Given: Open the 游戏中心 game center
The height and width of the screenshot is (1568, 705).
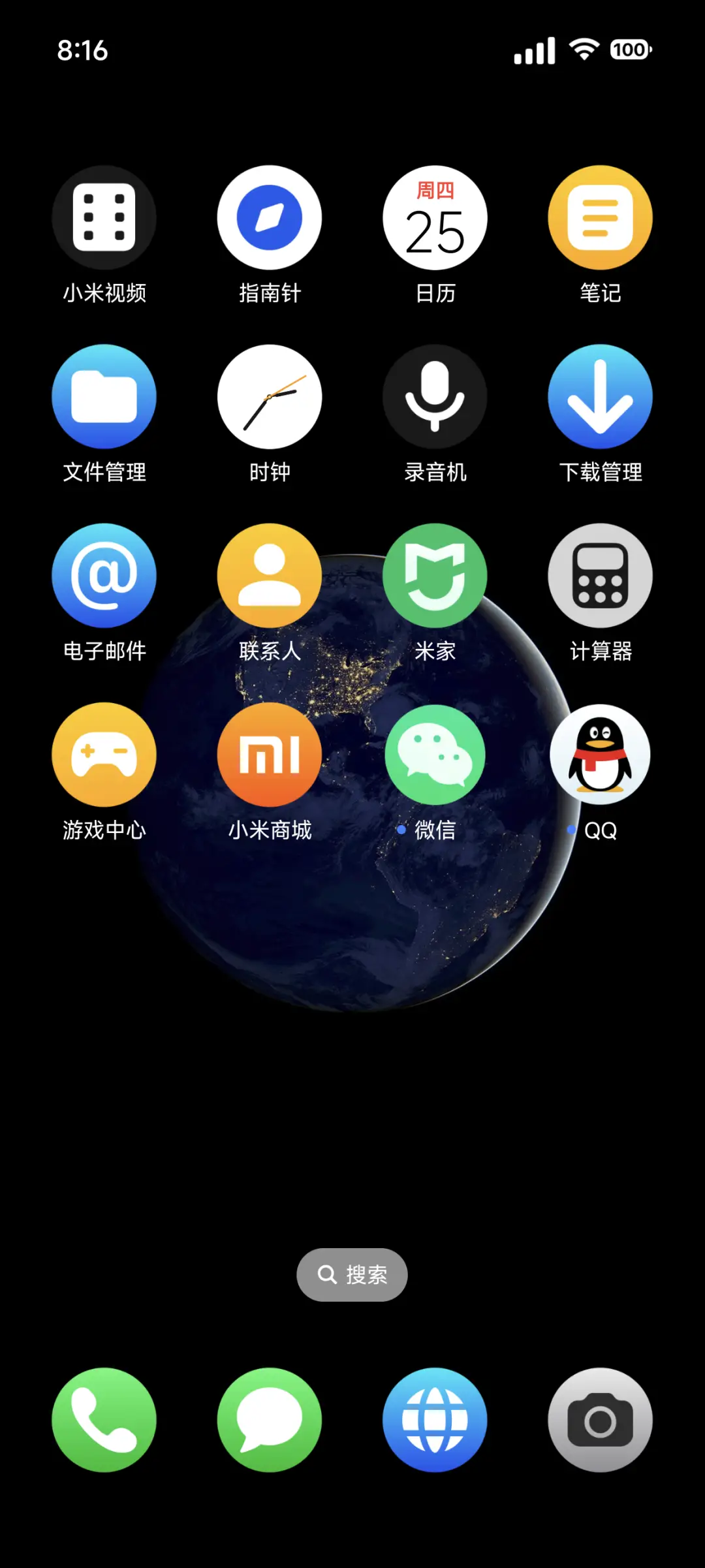Looking at the screenshot, I should click(x=104, y=754).
